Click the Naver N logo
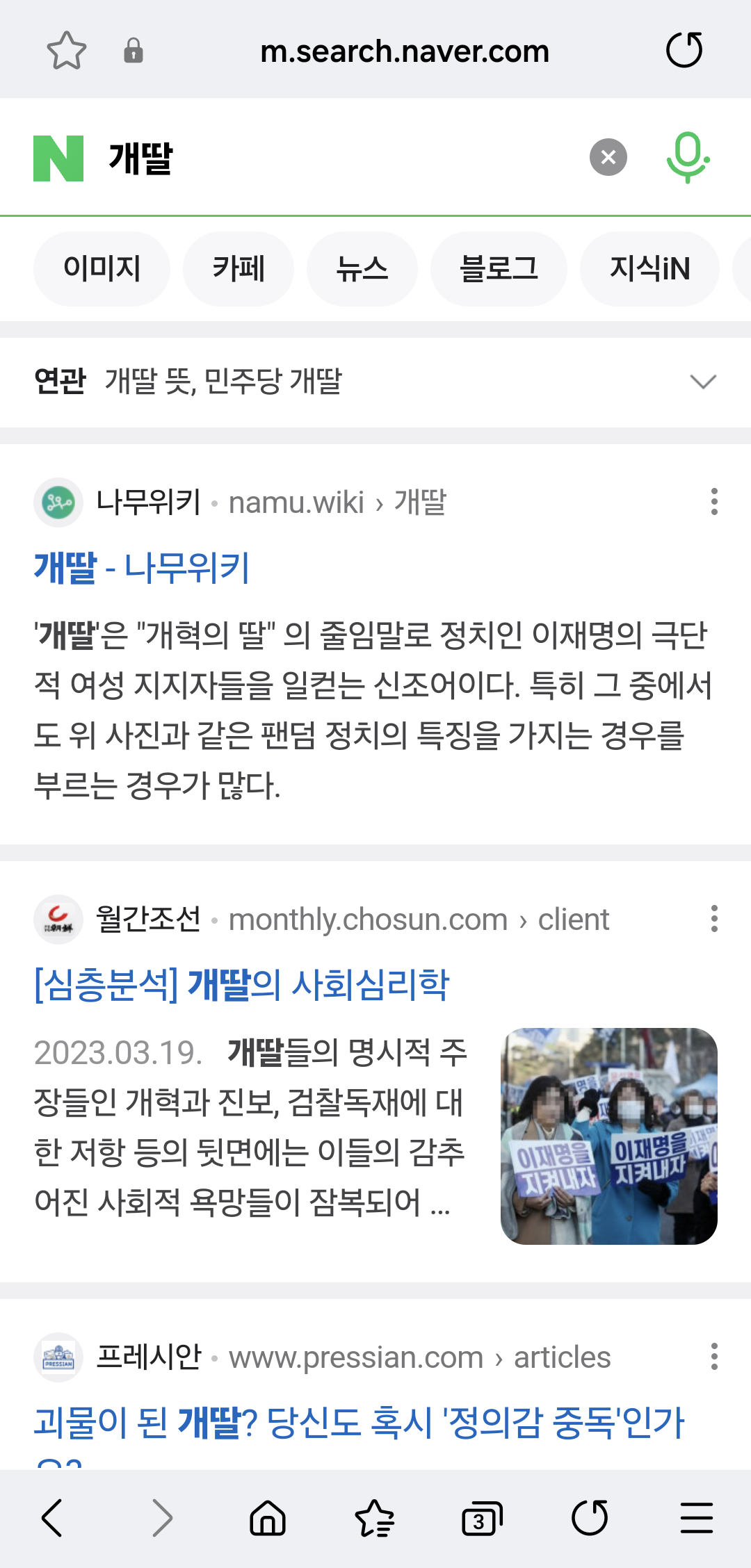Image resolution: width=751 pixels, height=1568 pixels. click(59, 157)
